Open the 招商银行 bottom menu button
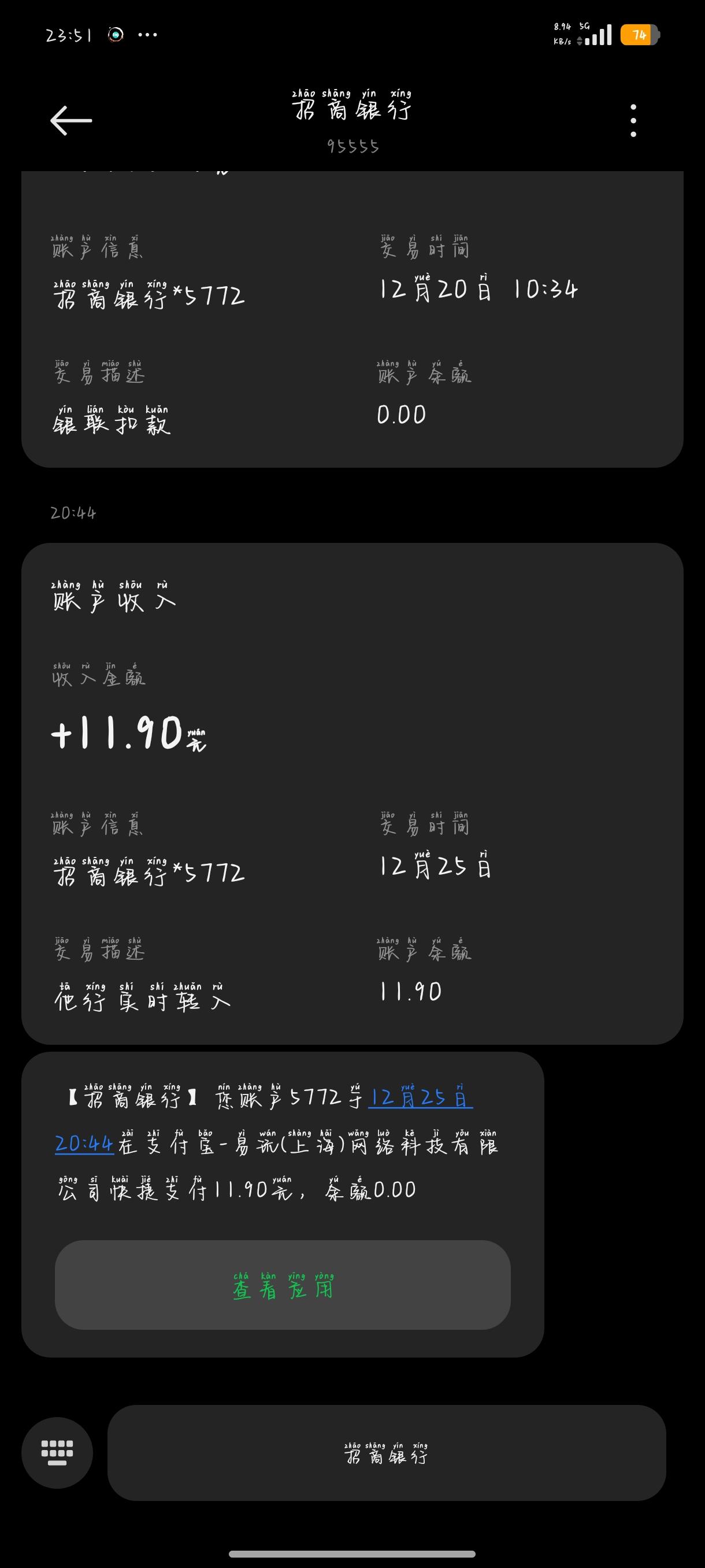 click(386, 1453)
